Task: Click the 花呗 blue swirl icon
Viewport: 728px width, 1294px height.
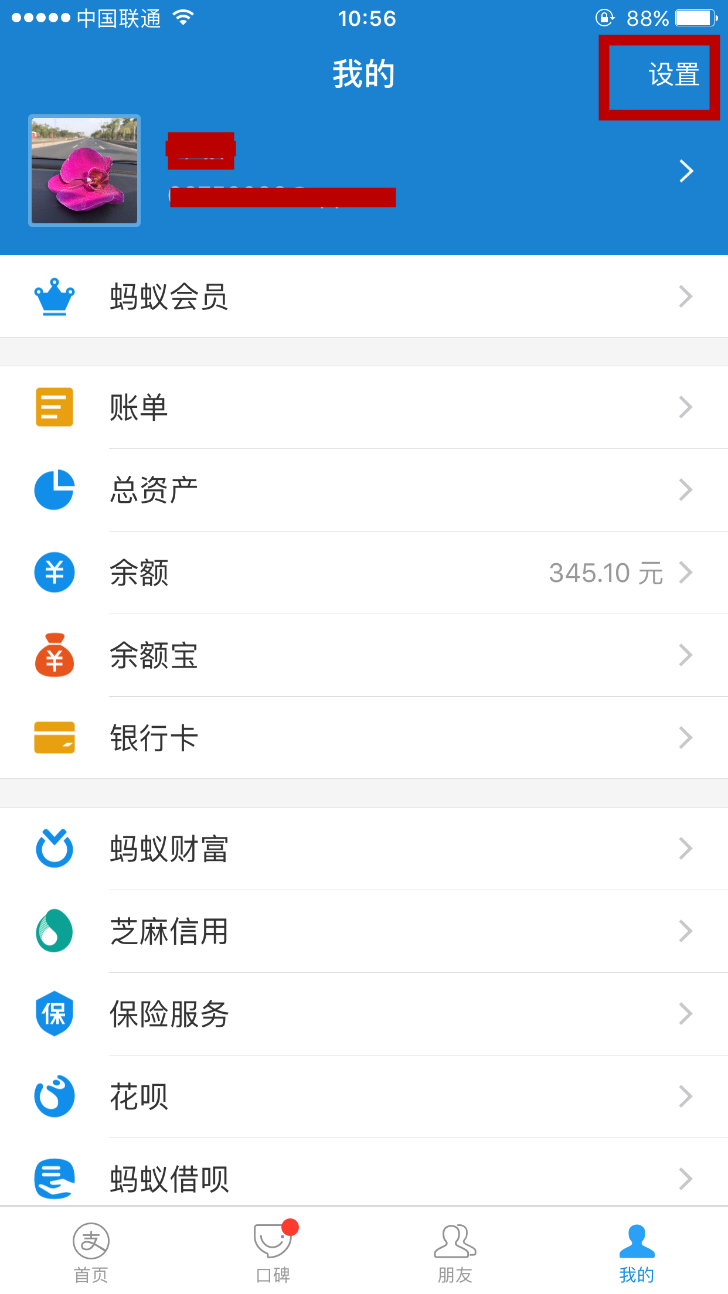Action: point(54,1096)
